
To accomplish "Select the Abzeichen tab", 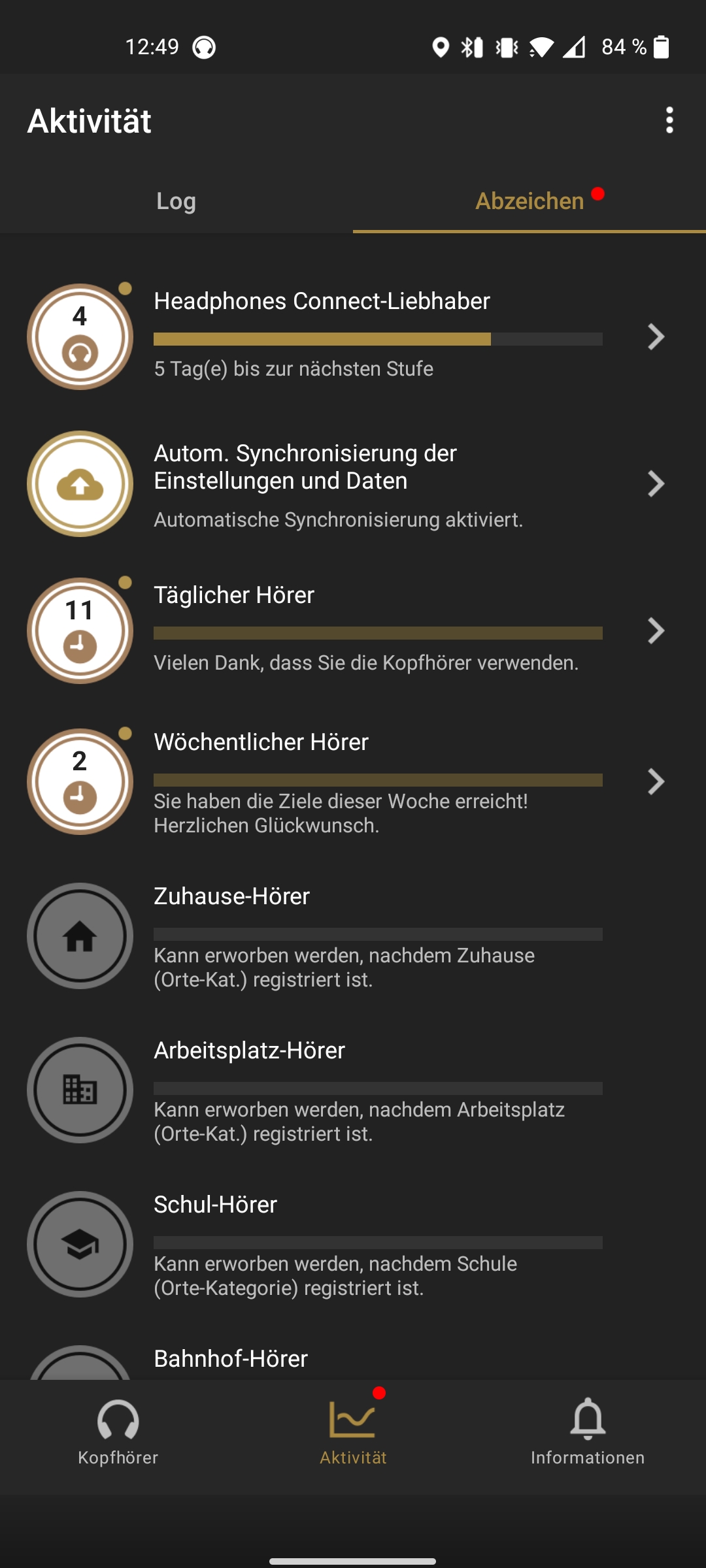I will point(529,201).
